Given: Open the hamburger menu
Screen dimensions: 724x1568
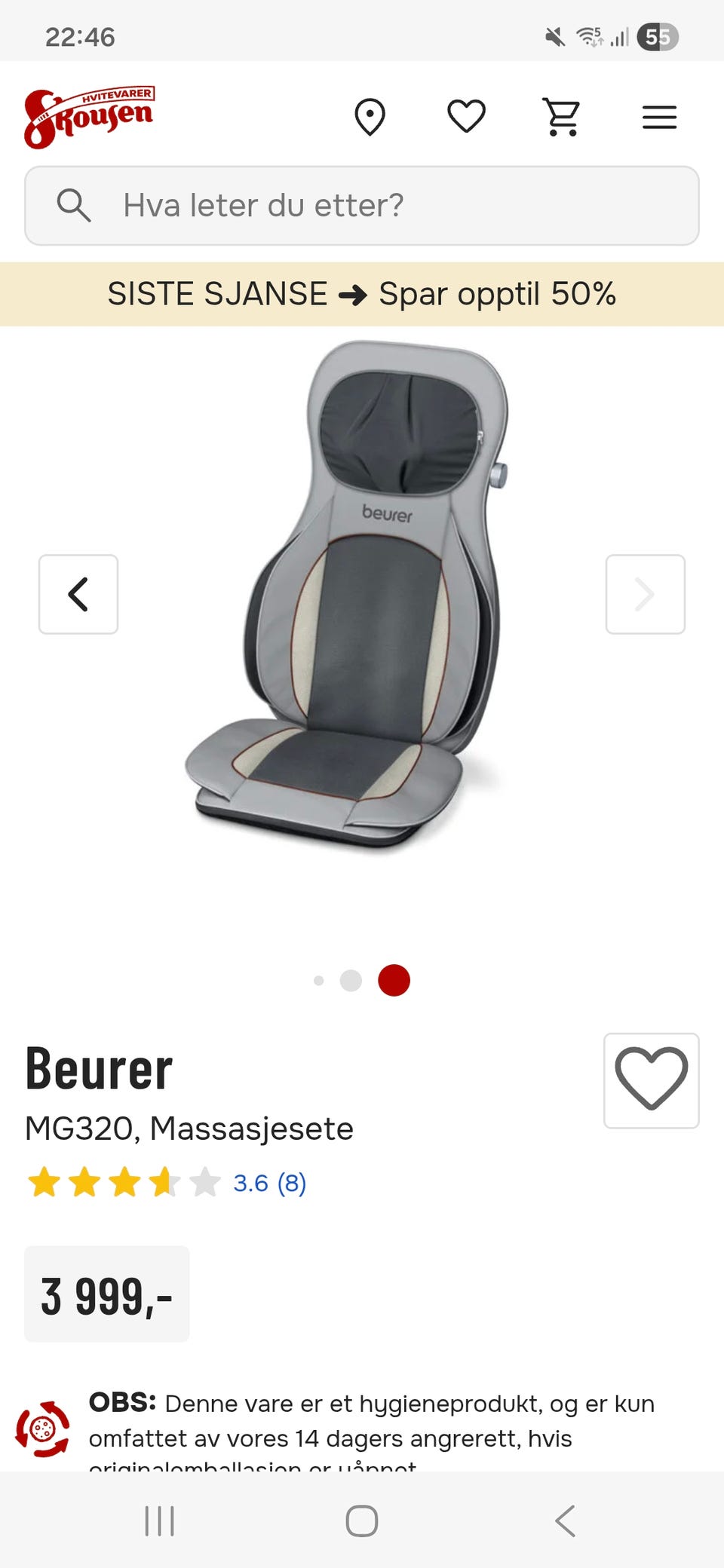Looking at the screenshot, I should point(658,117).
